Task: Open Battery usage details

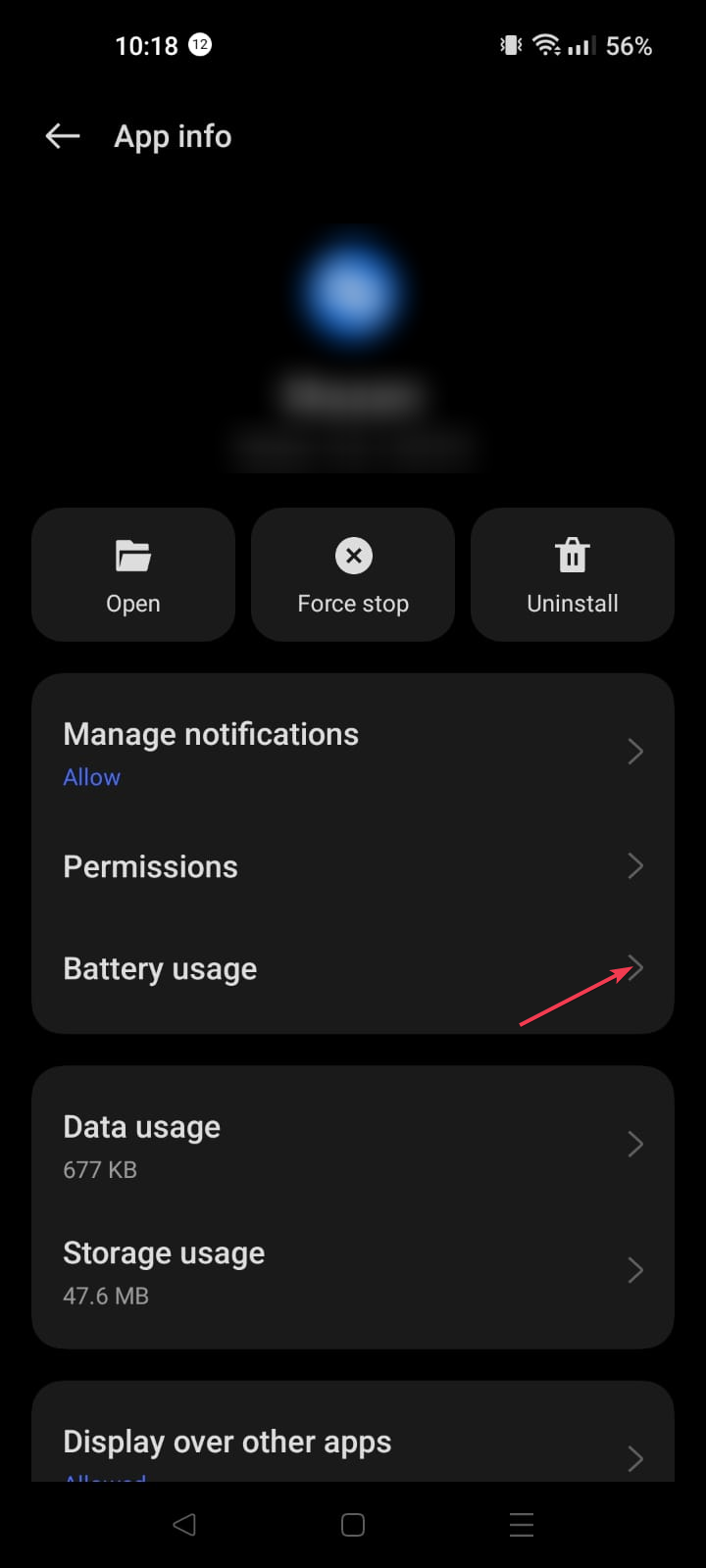Action: [353, 968]
